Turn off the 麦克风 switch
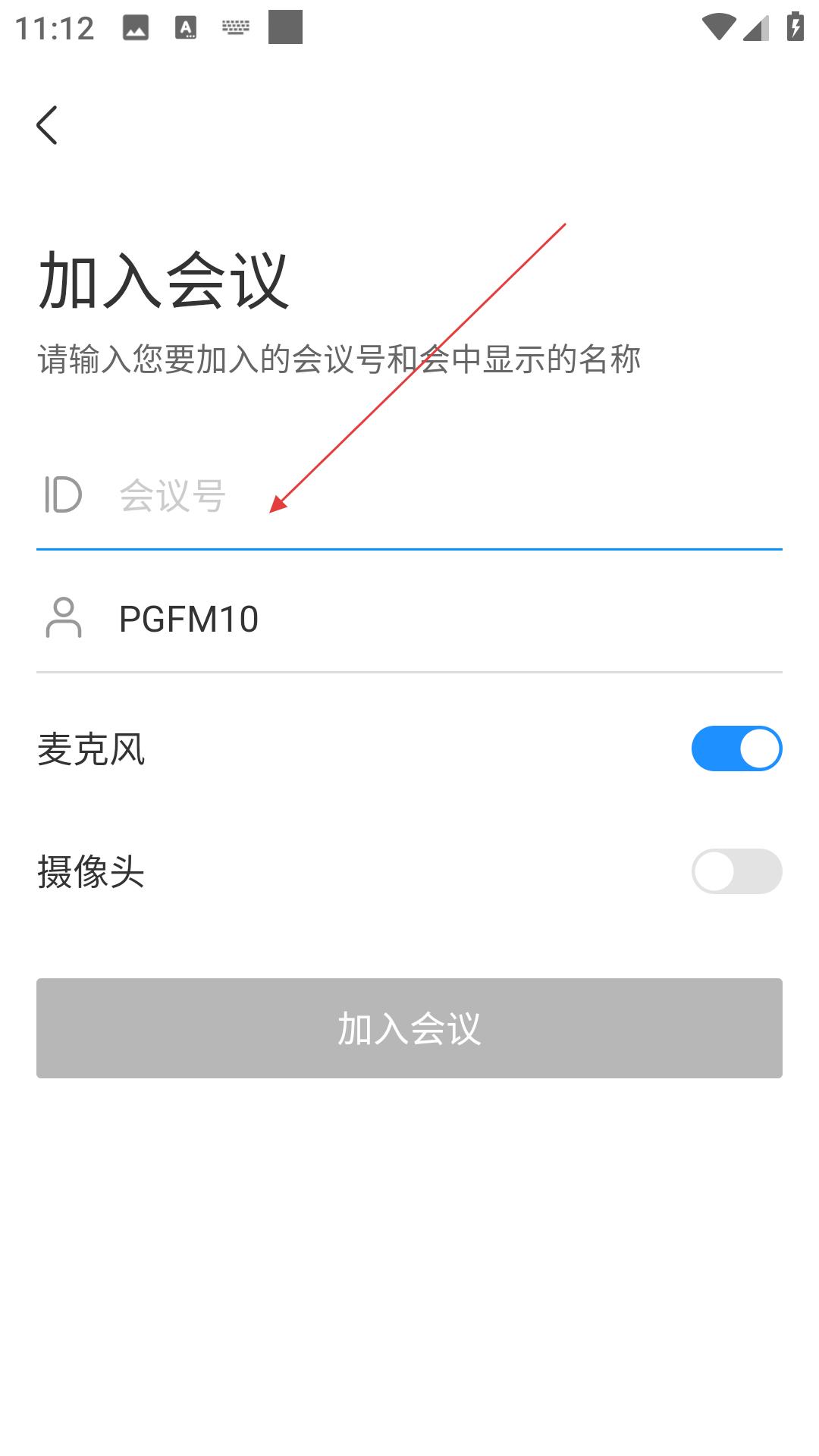 (x=736, y=748)
